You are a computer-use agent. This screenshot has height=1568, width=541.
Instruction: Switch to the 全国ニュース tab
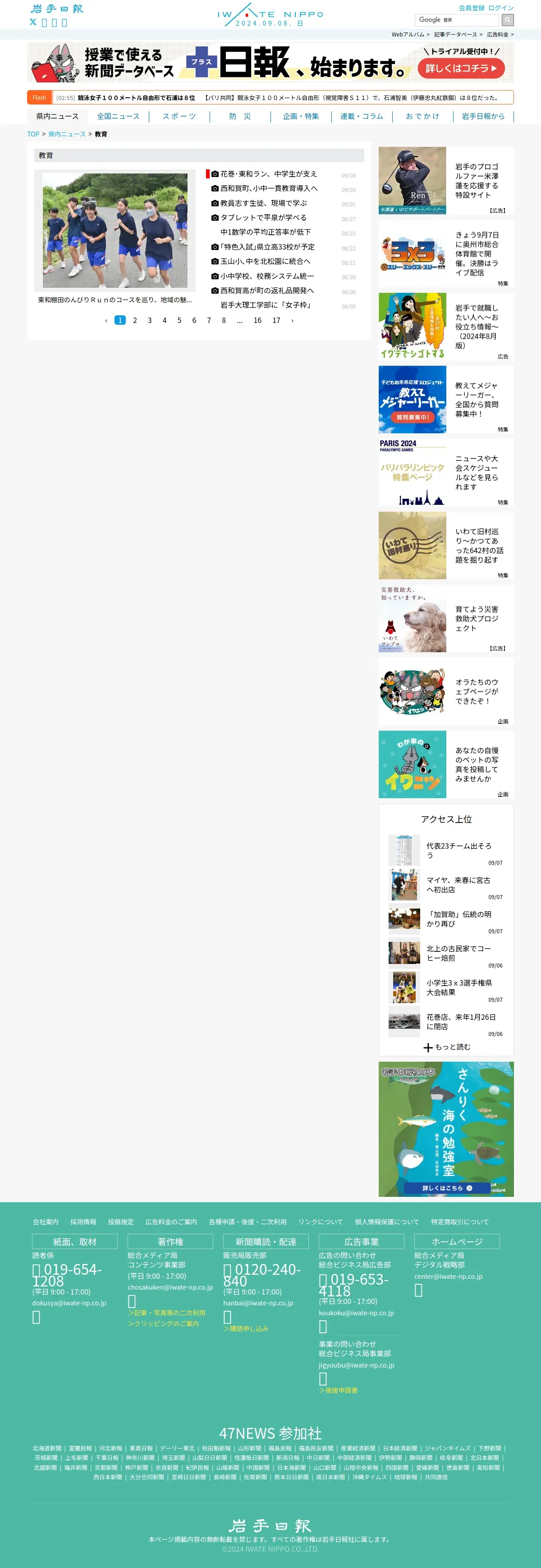pos(118,116)
